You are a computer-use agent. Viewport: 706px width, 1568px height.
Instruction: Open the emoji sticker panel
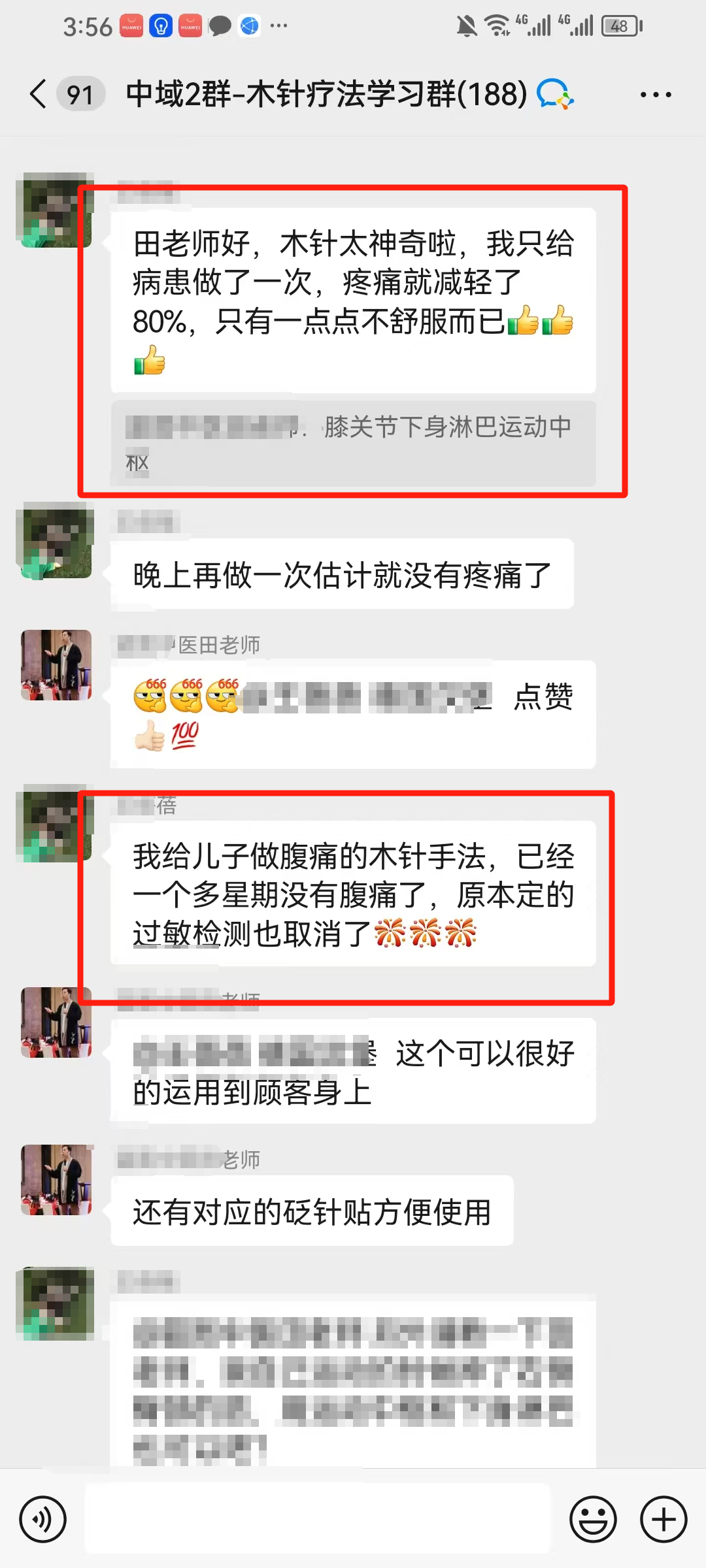click(x=593, y=1519)
